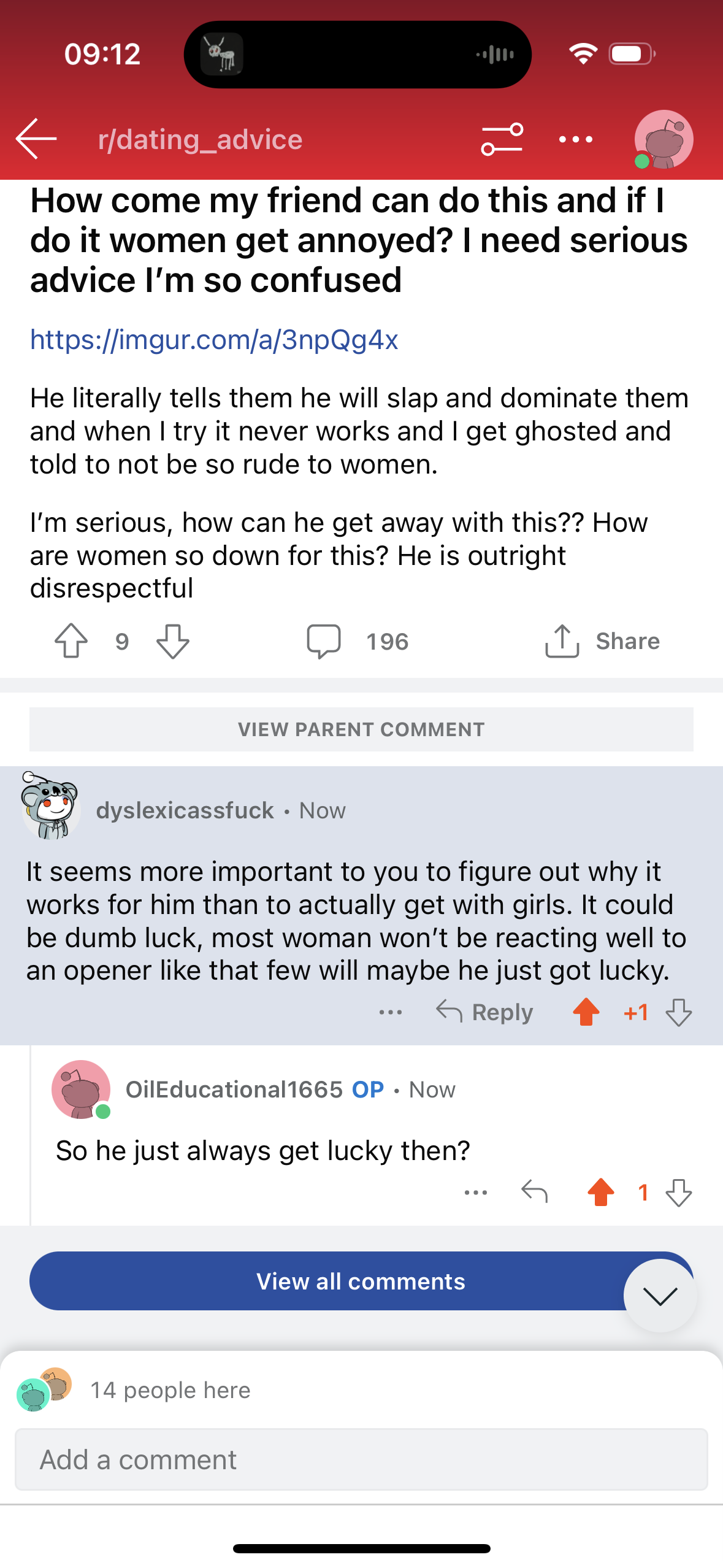The image size is (723, 1568).
Task: Jump to next comment with chevron button
Action: click(x=660, y=1296)
